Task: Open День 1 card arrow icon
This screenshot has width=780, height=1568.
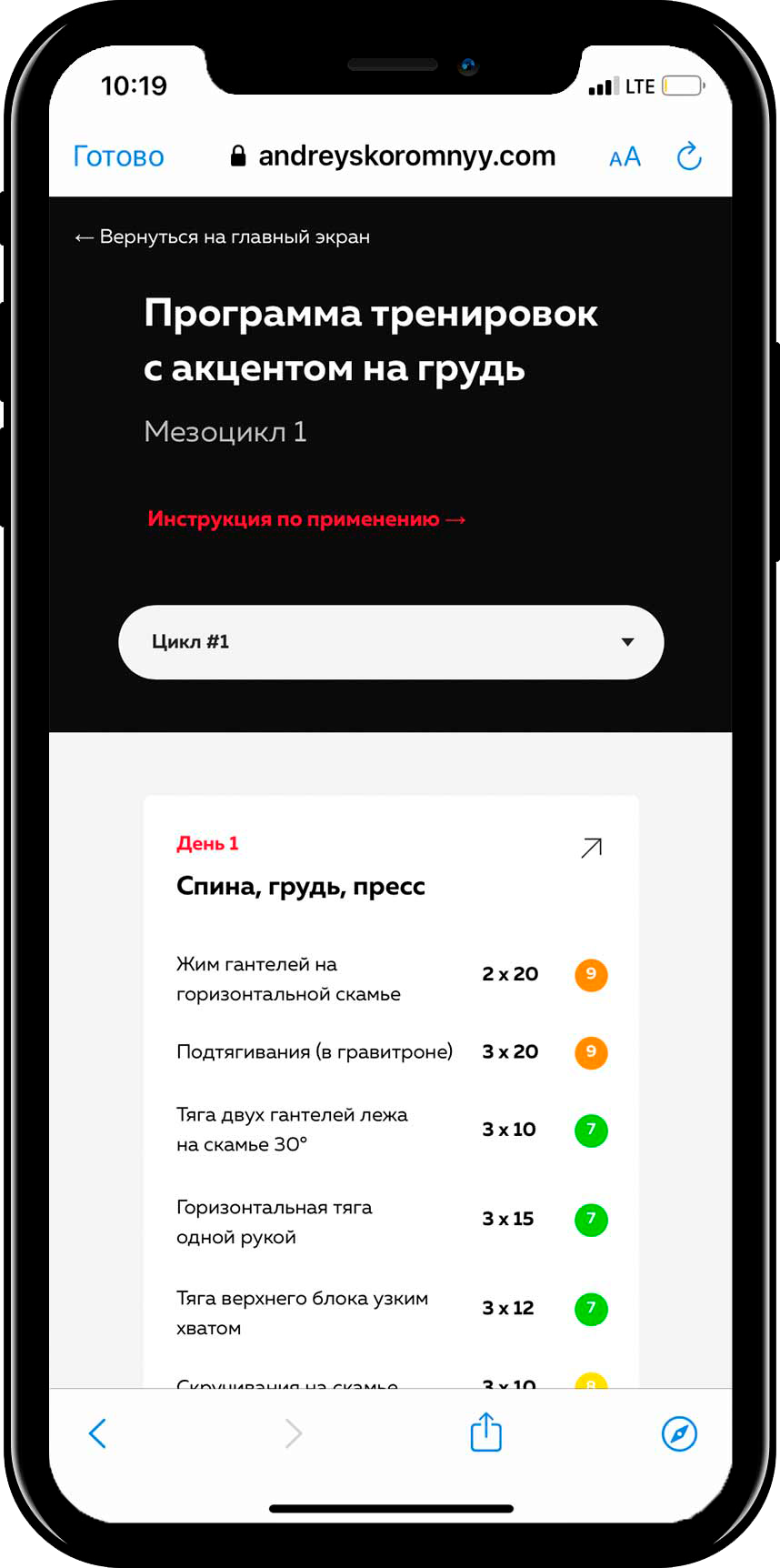Action: tap(591, 848)
